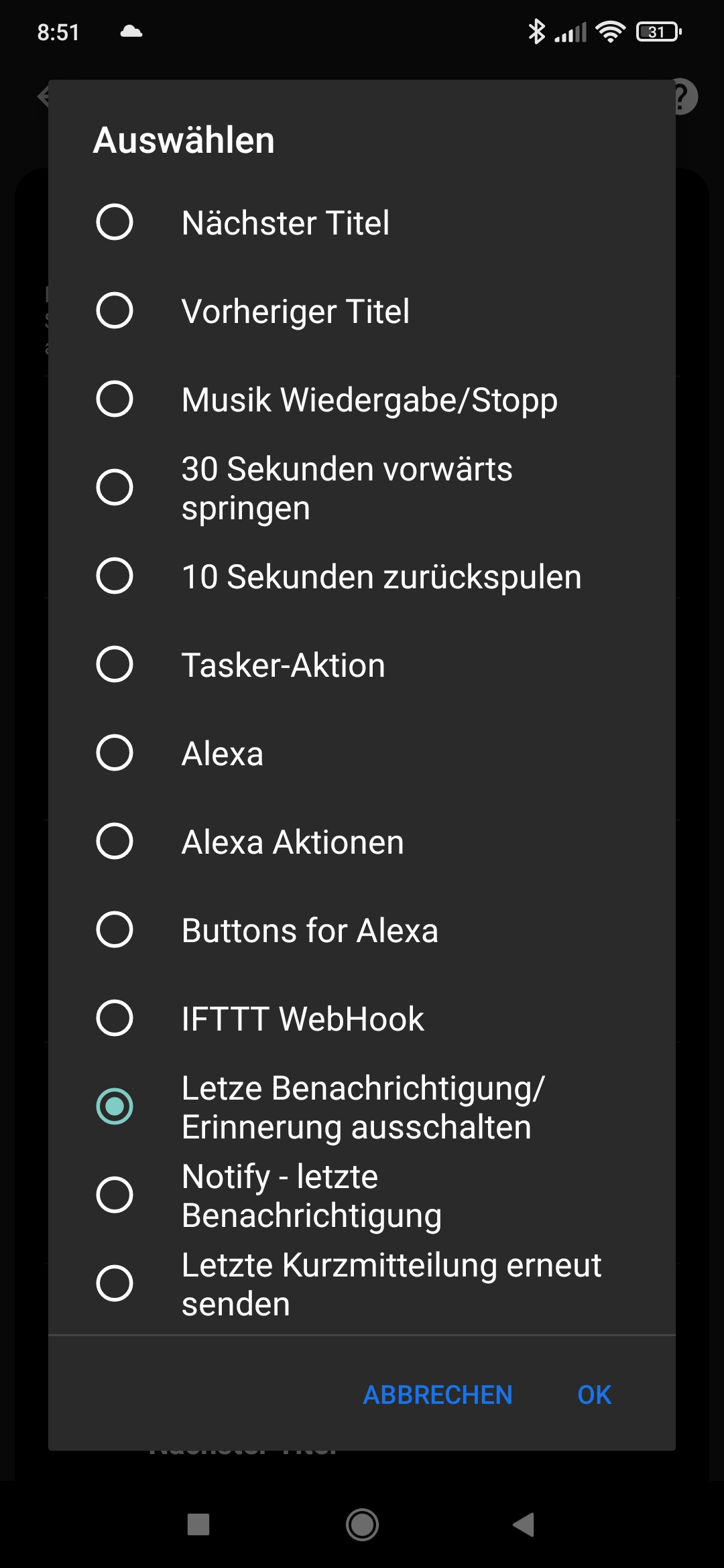Pick the IFTTT WebHook option
Screen dimensions: 724x1568
362,1019
